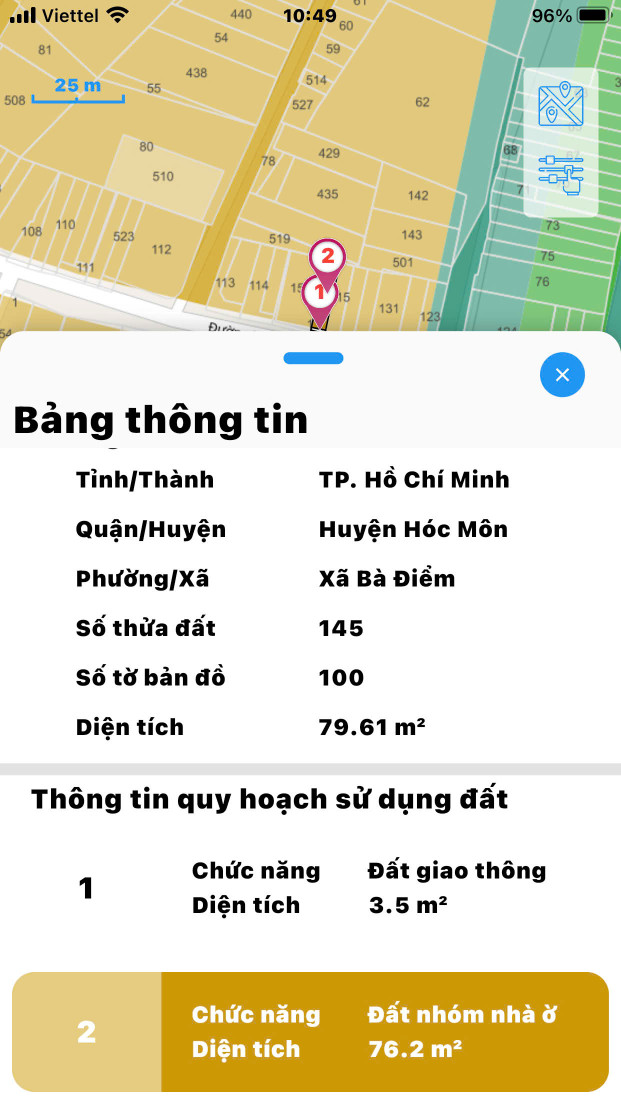Tap the blue sheet drag handle
The image size is (621, 1104).
pyautogui.click(x=313, y=358)
